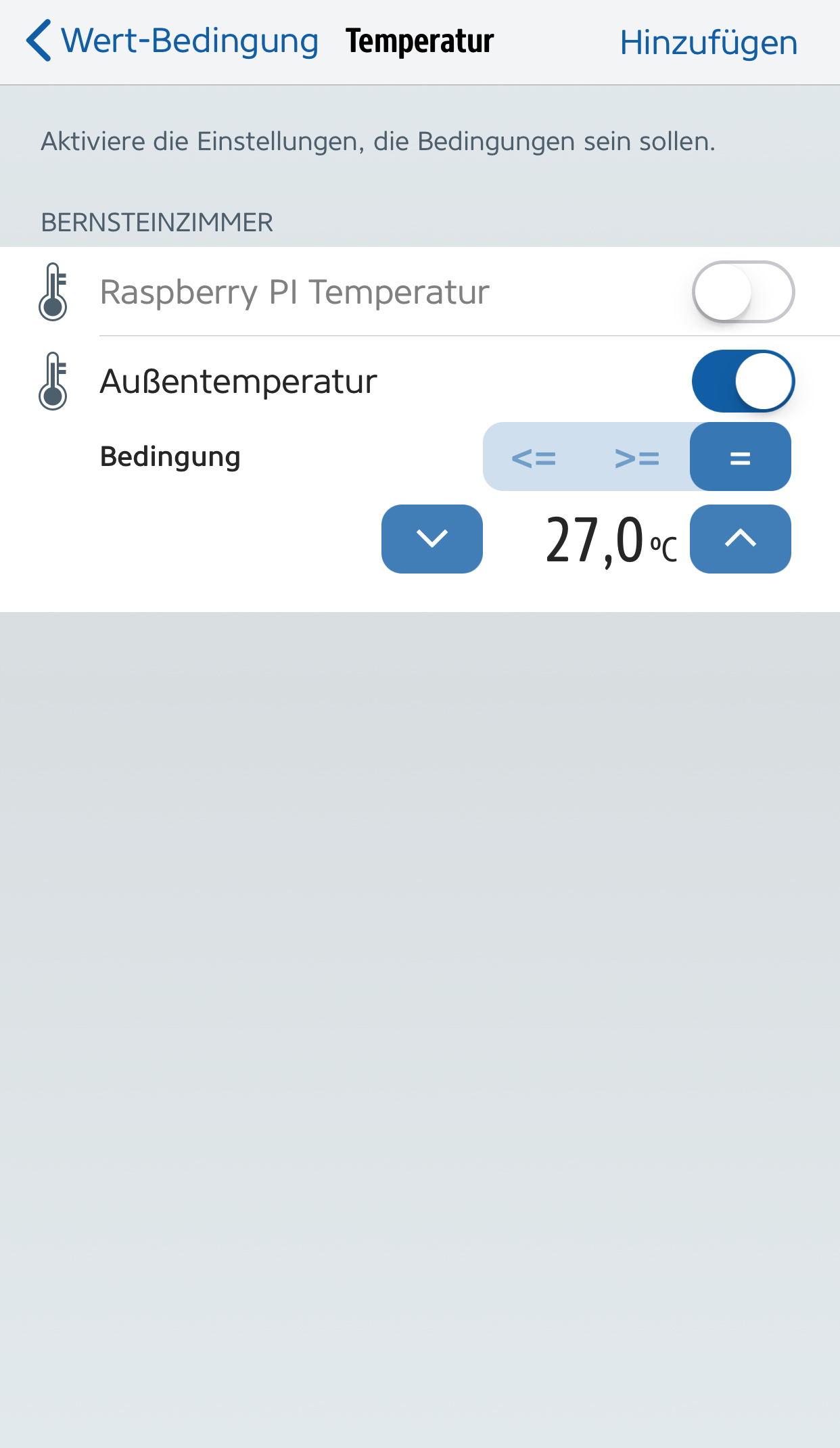
Task: Select the >= condition
Action: pyautogui.click(x=636, y=458)
